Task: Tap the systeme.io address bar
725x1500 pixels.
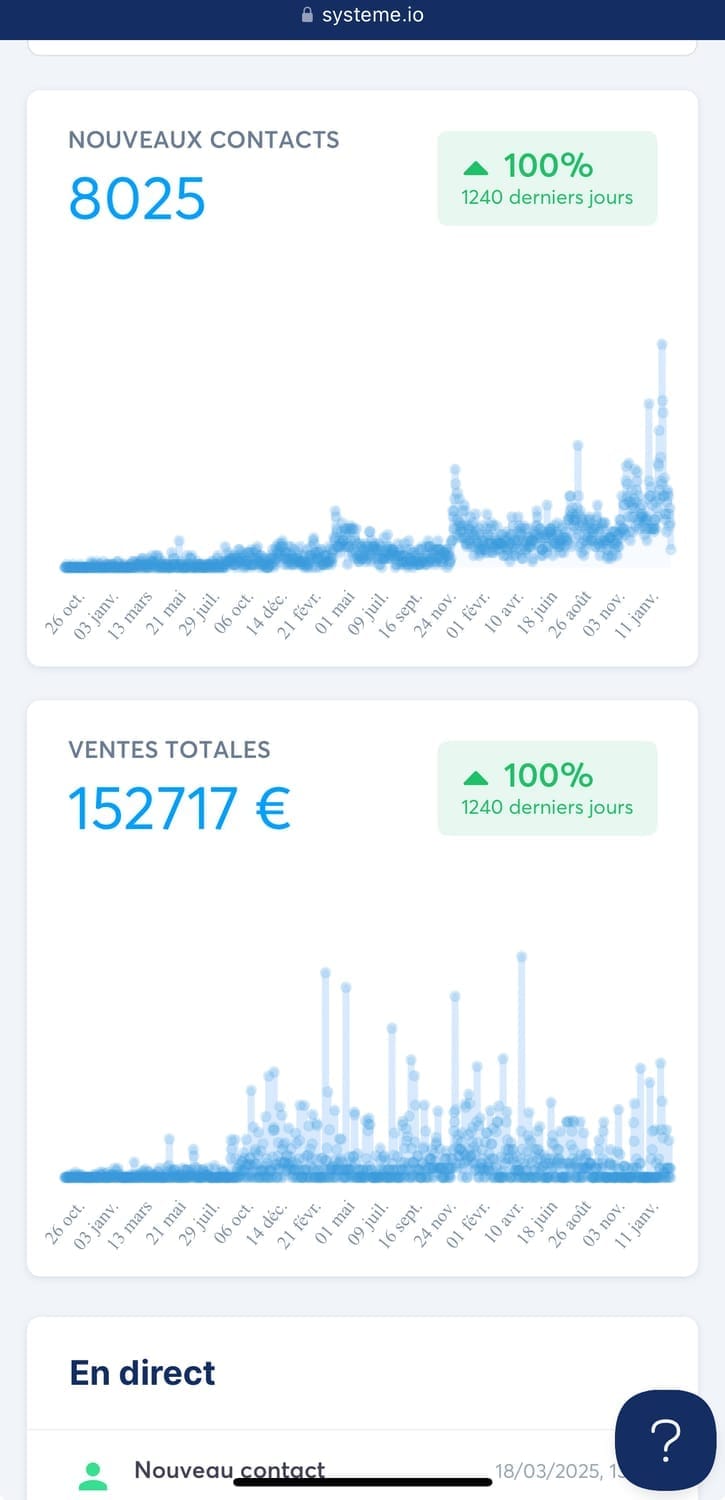Action: tap(362, 15)
